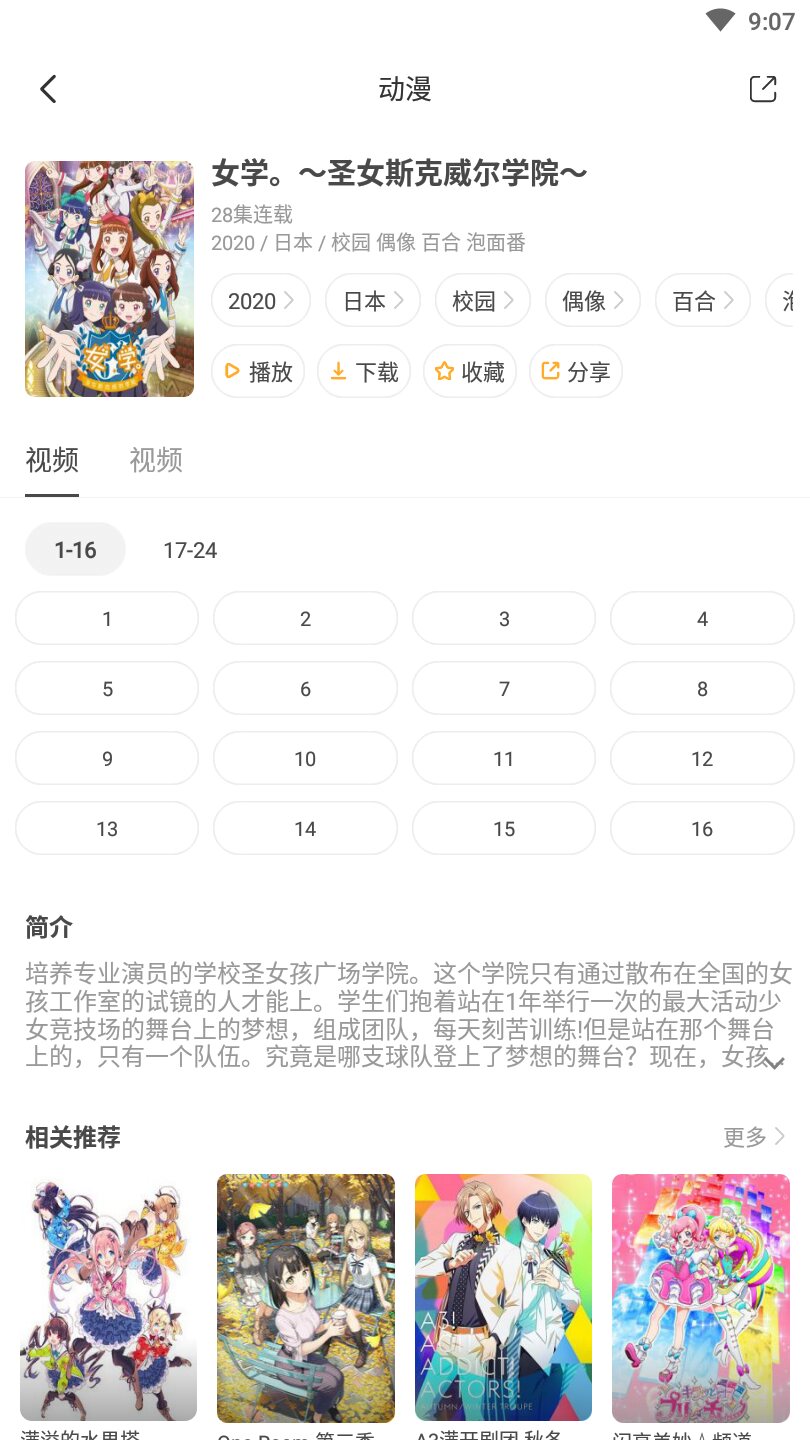Select the 2020 tag chip

click(260, 301)
